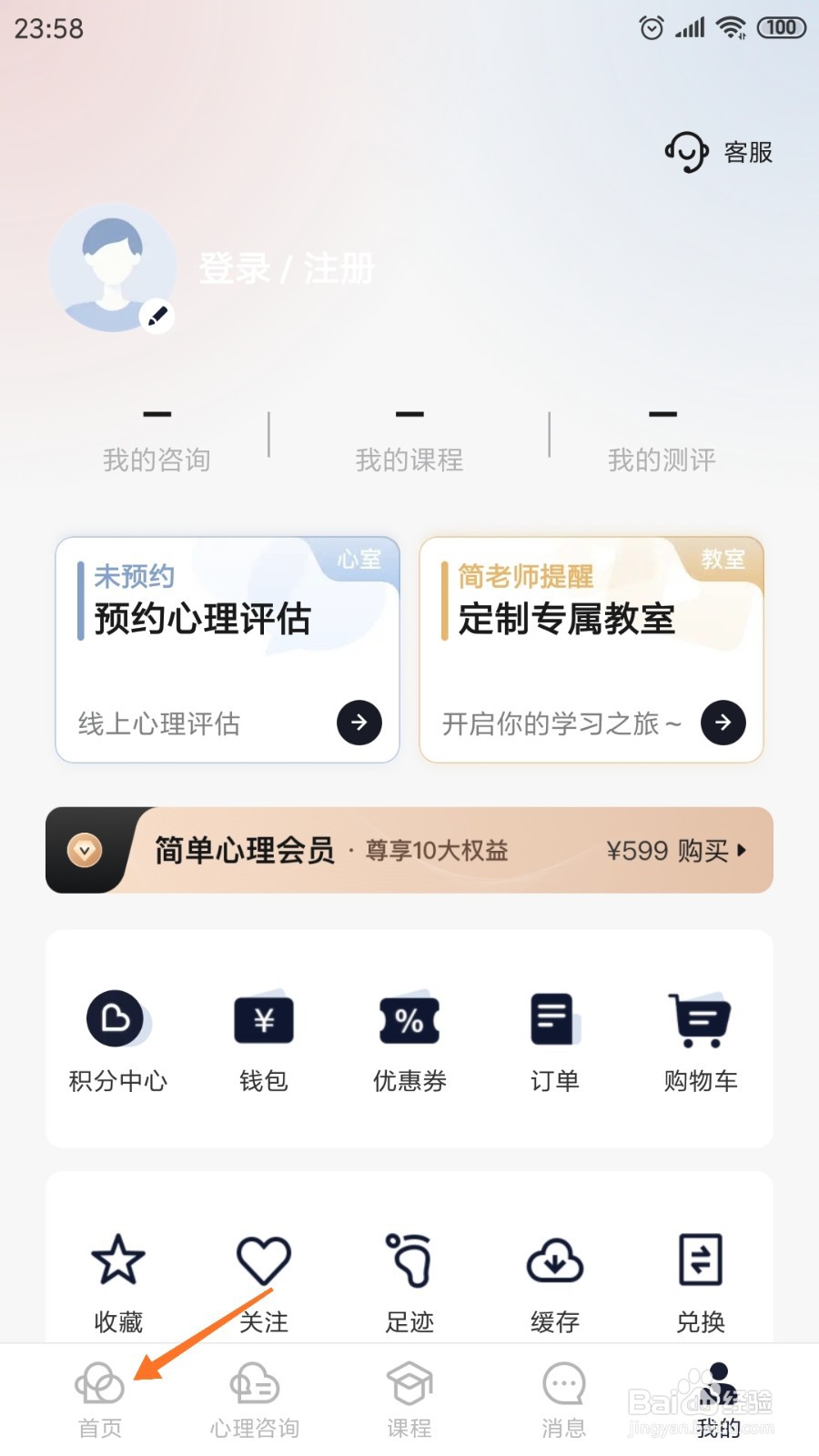Tap 登录 / 注册 to sign in
819x1456 pixels.
287,268
